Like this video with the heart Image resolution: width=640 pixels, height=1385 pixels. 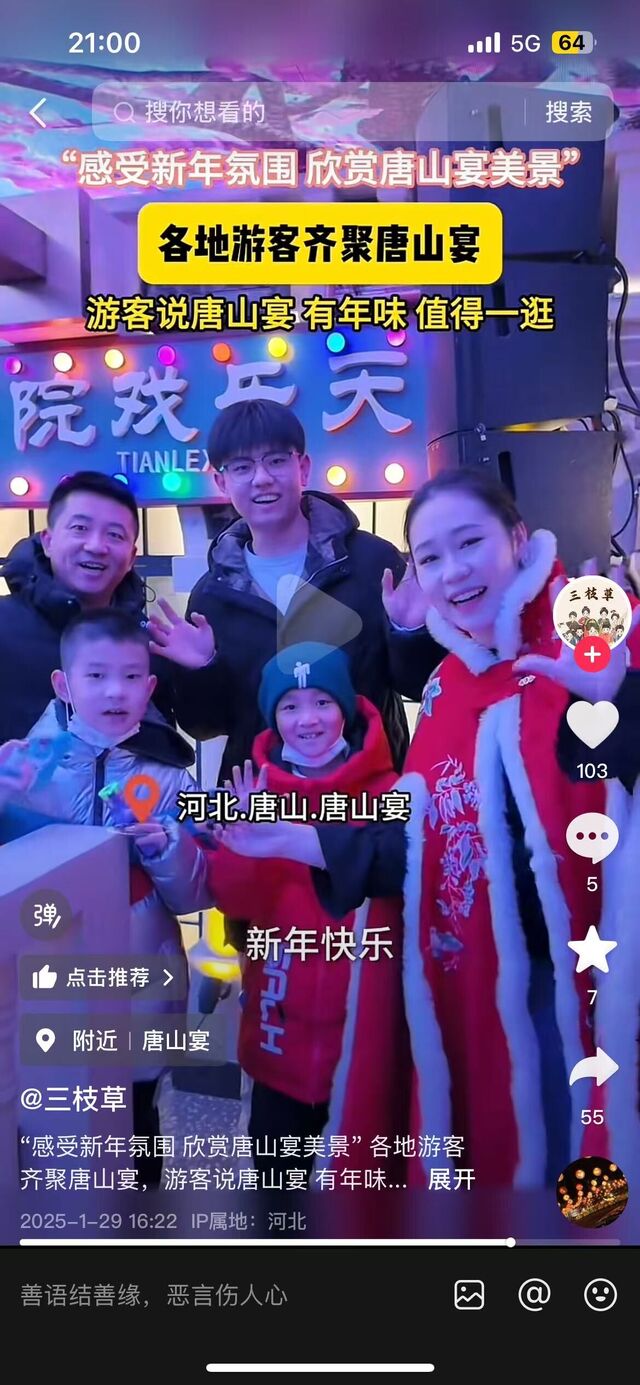[592, 725]
